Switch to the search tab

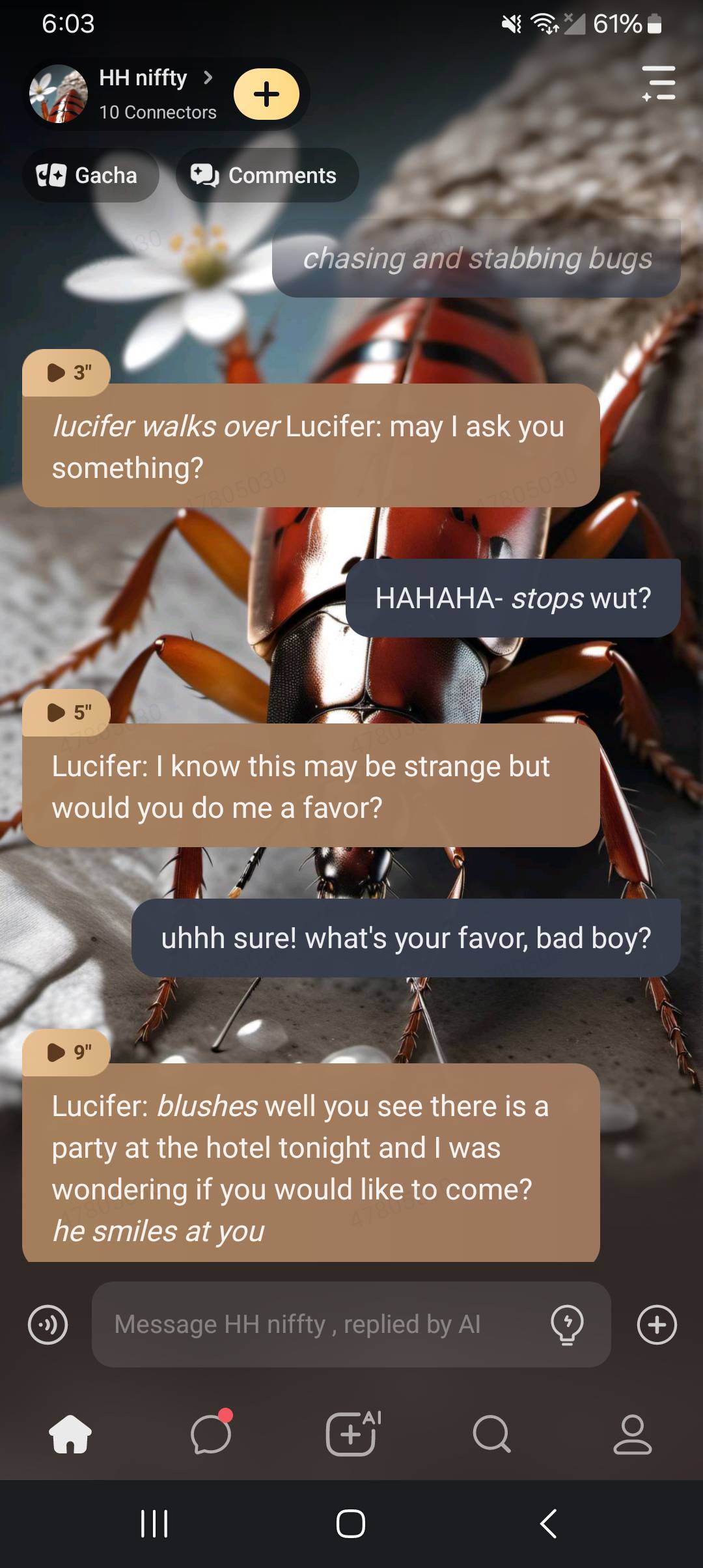[x=491, y=1434]
